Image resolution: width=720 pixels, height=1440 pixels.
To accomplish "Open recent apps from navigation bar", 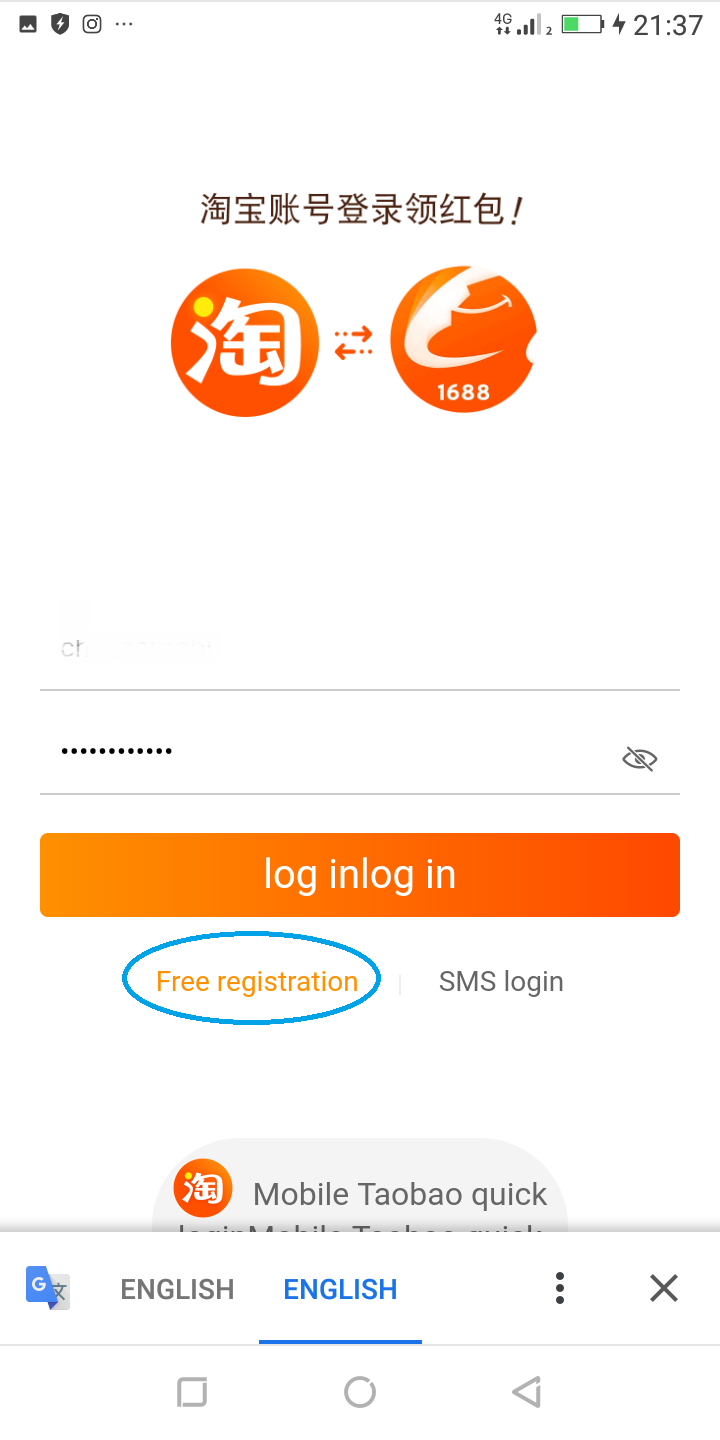I will 192,1392.
